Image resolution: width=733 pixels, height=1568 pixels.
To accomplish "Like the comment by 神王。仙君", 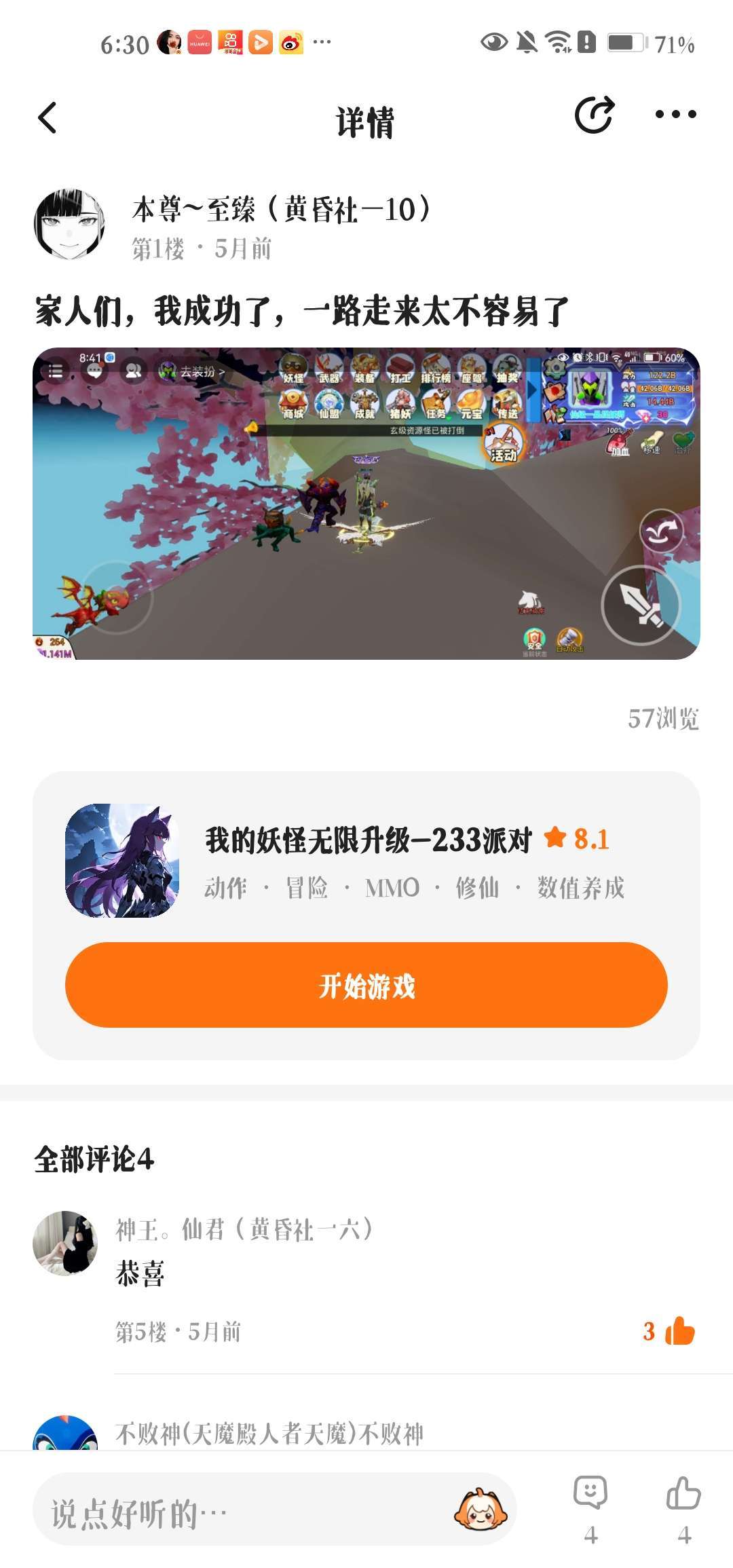I will coord(679,1331).
